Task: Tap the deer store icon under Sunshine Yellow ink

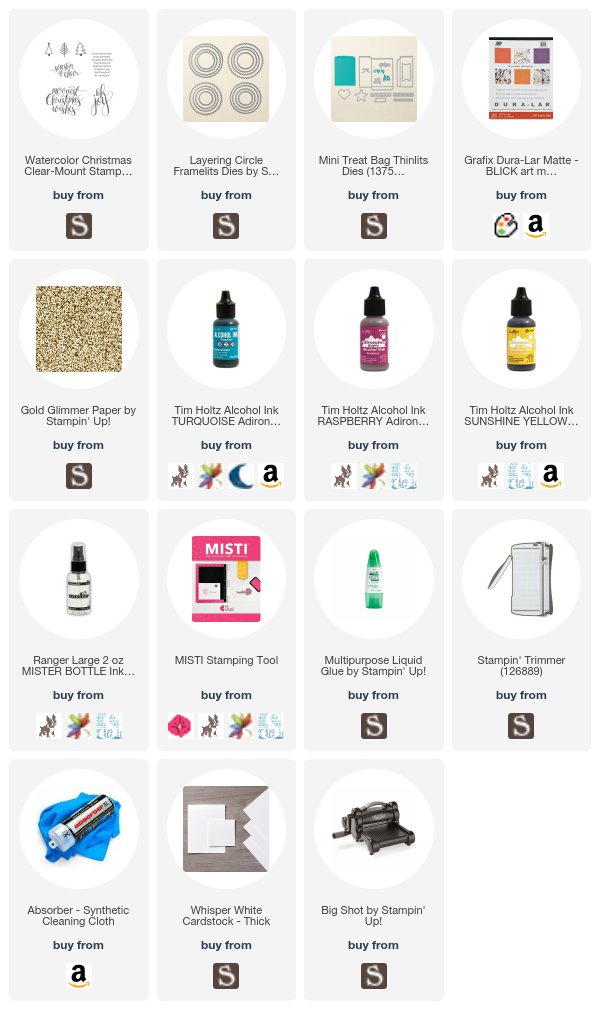Action: [x=491, y=475]
